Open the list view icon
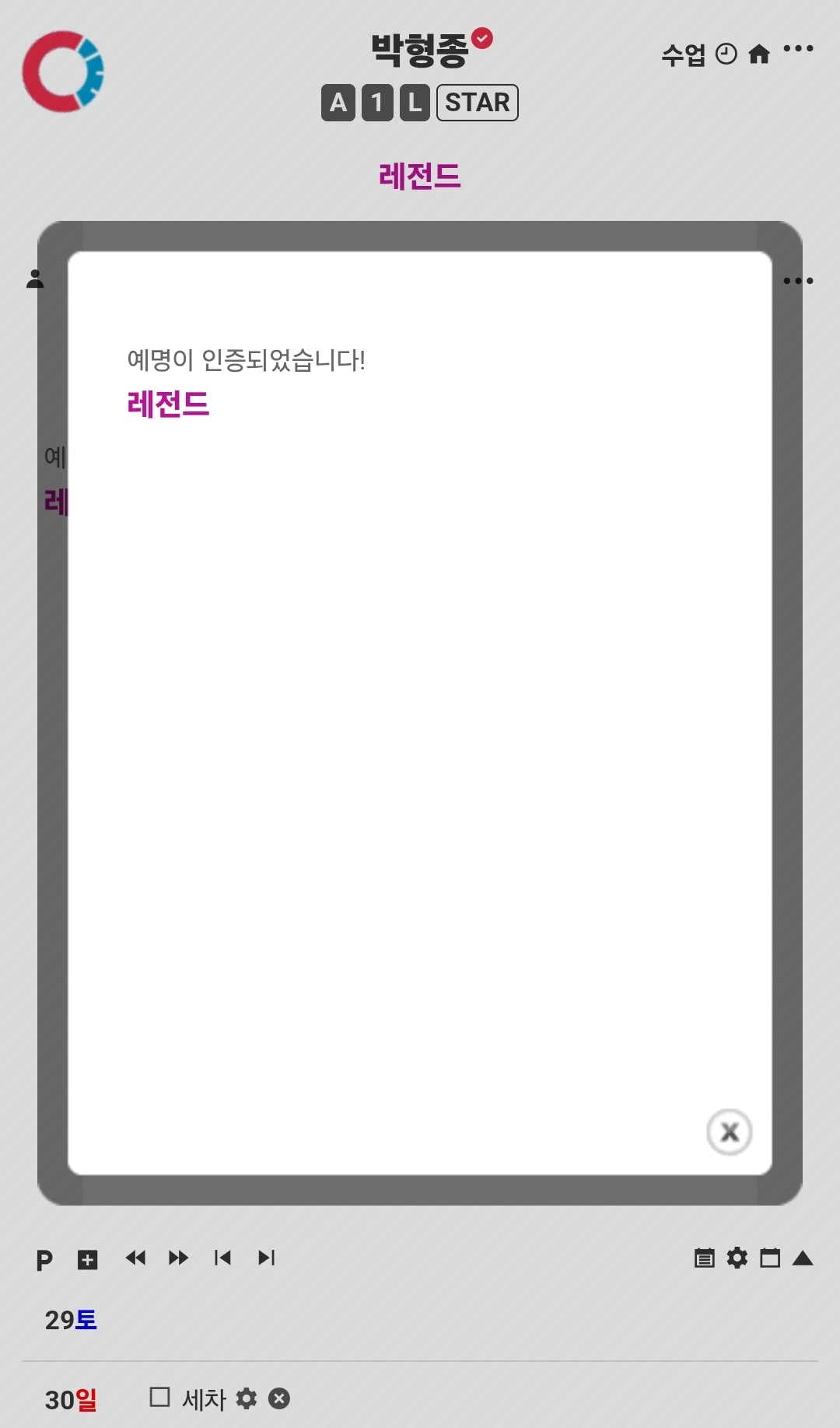Viewport: 840px width, 1428px height. (704, 1258)
